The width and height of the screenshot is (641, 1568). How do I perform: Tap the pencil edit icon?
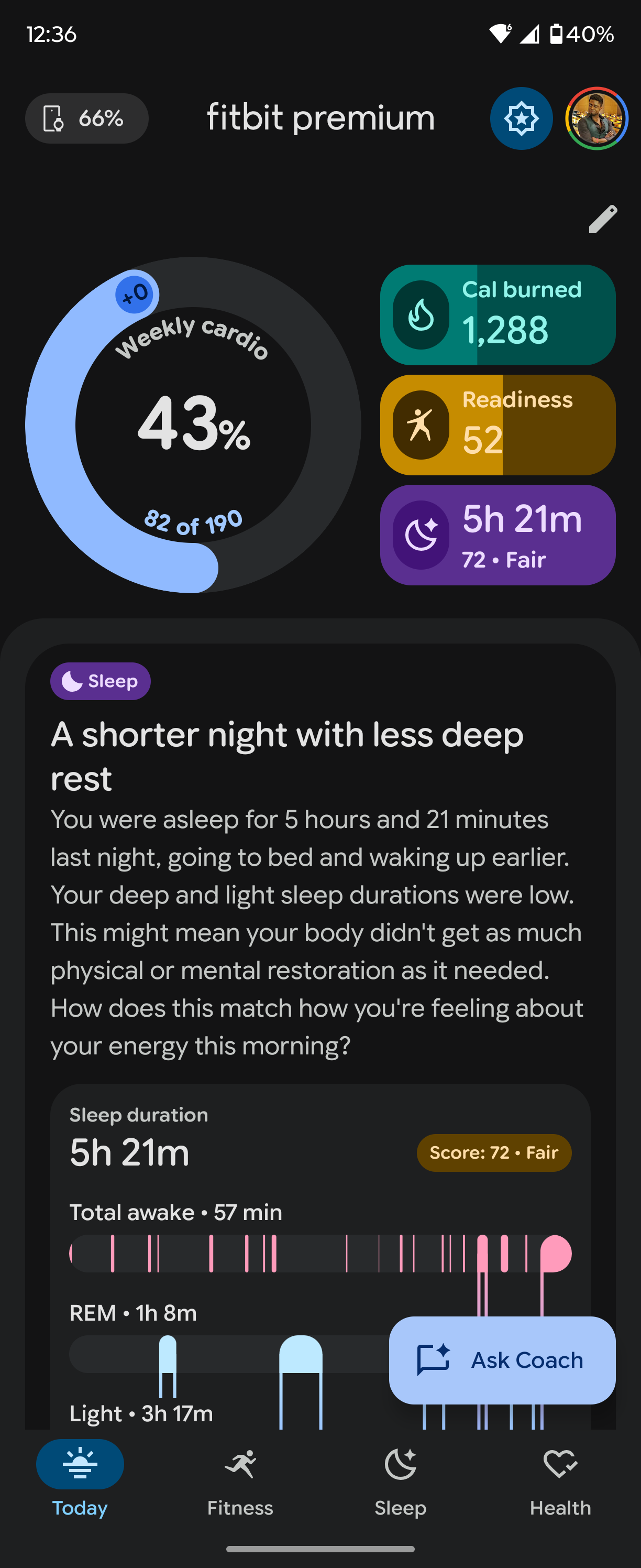coord(602,219)
